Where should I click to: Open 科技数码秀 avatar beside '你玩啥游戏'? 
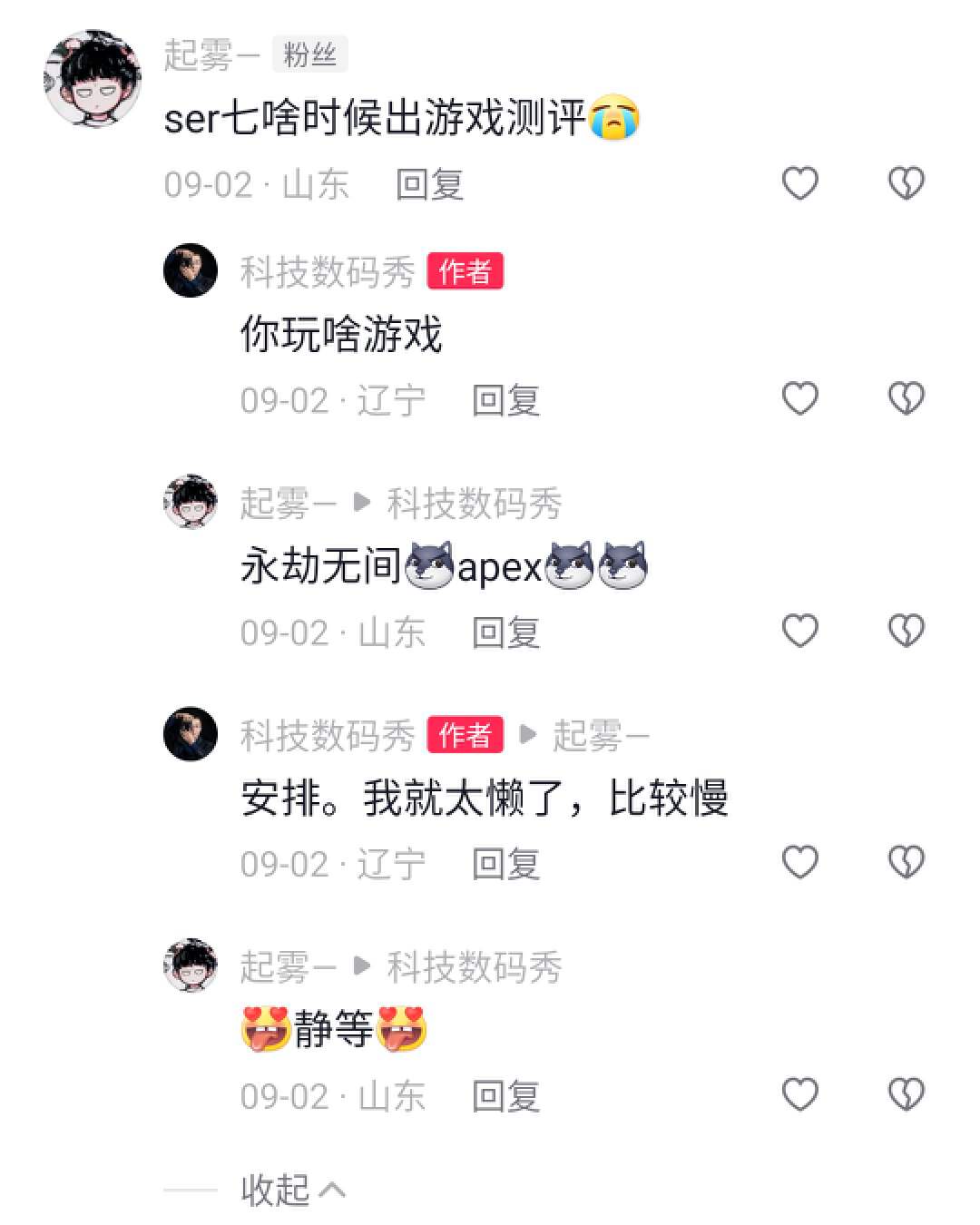click(x=191, y=270)
